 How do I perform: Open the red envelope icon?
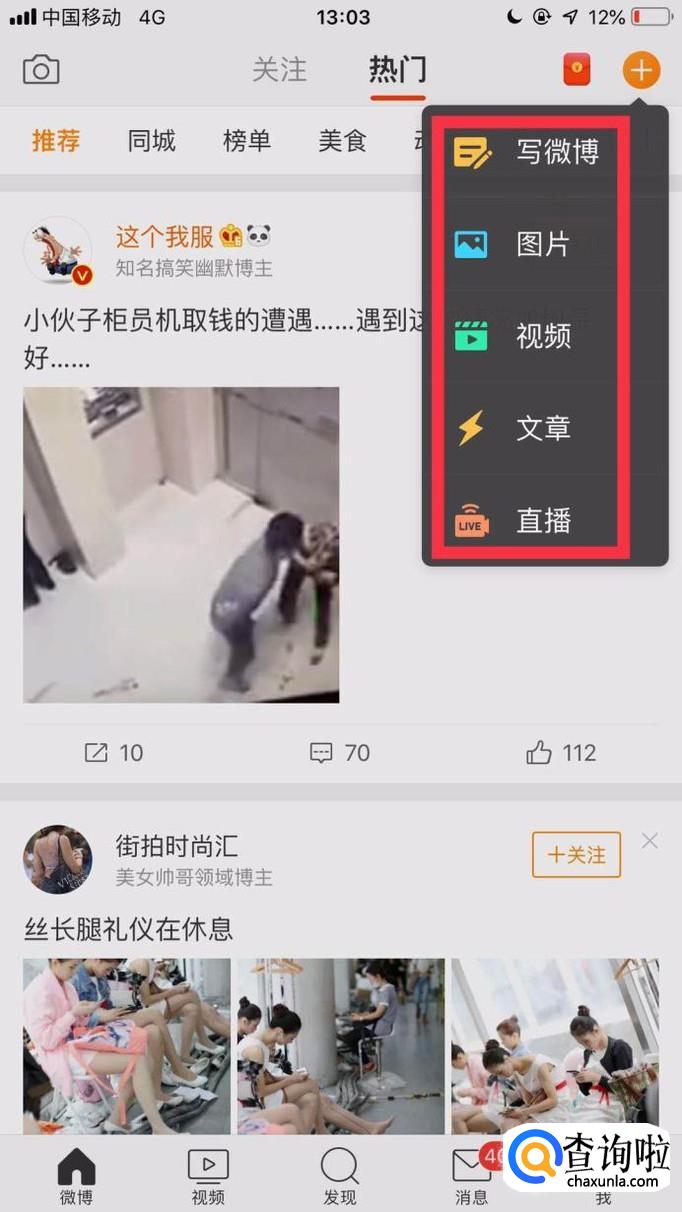point(577,71)
